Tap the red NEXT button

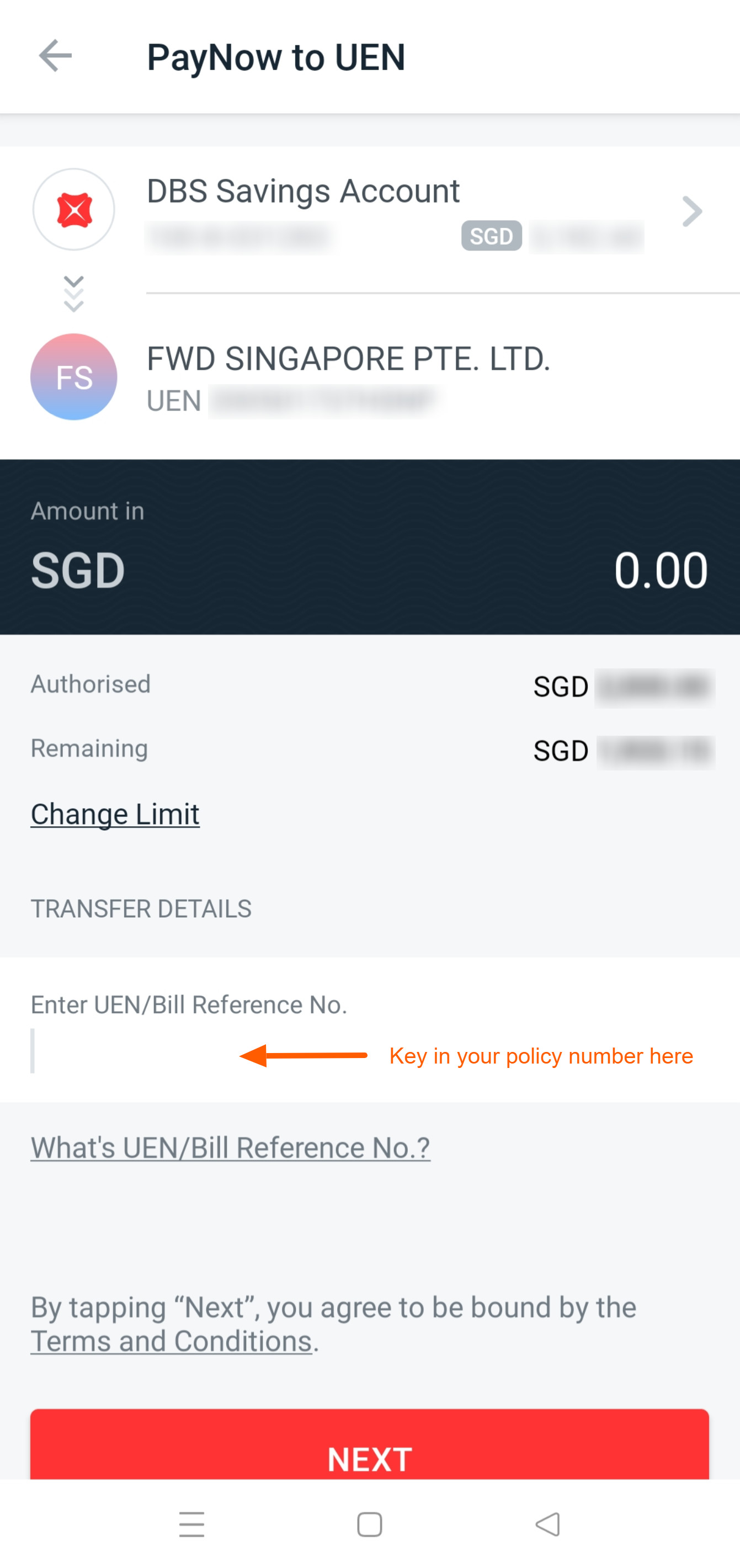coord(370,1445)
